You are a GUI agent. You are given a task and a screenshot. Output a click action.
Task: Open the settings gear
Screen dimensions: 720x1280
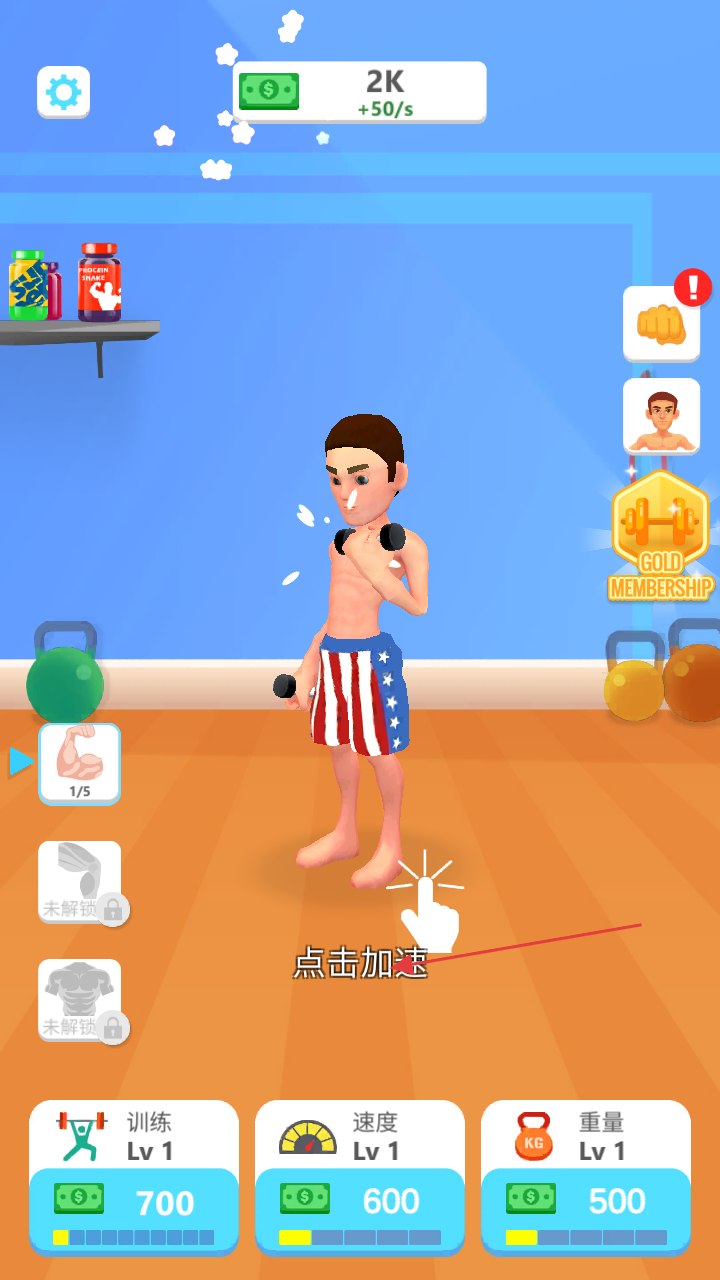[64, 92]
